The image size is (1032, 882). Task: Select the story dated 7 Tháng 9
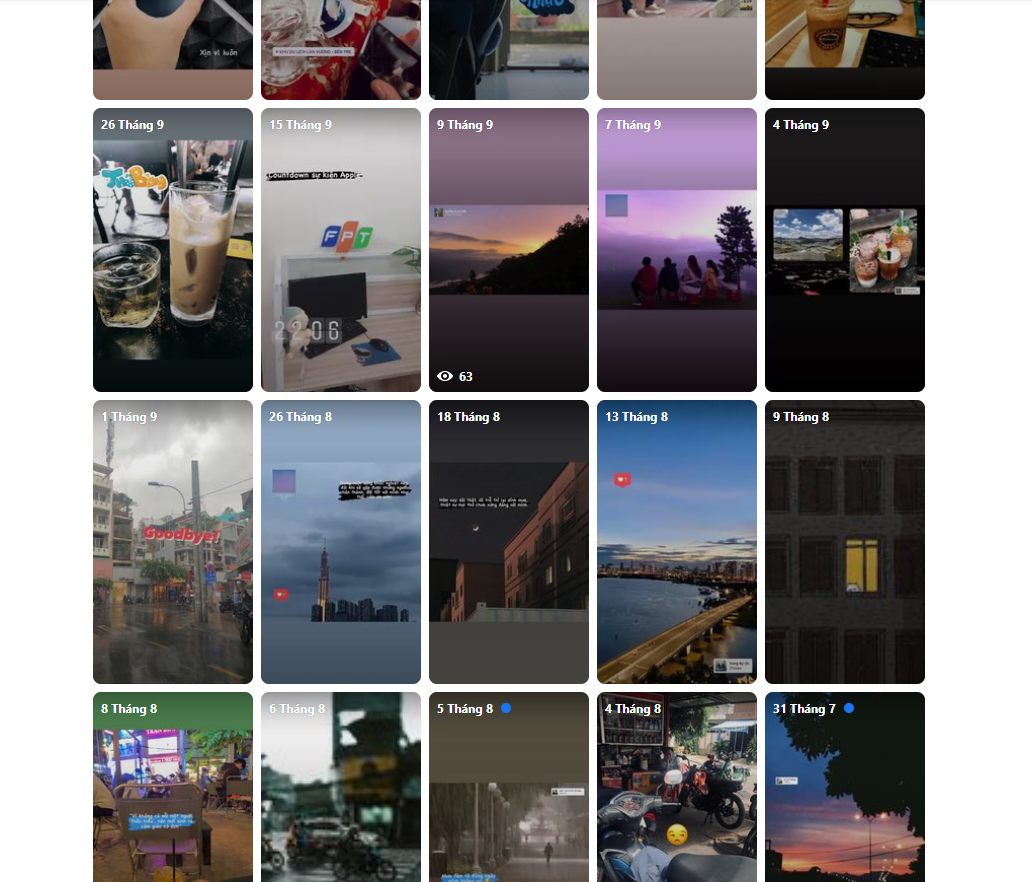click(677, 250)
